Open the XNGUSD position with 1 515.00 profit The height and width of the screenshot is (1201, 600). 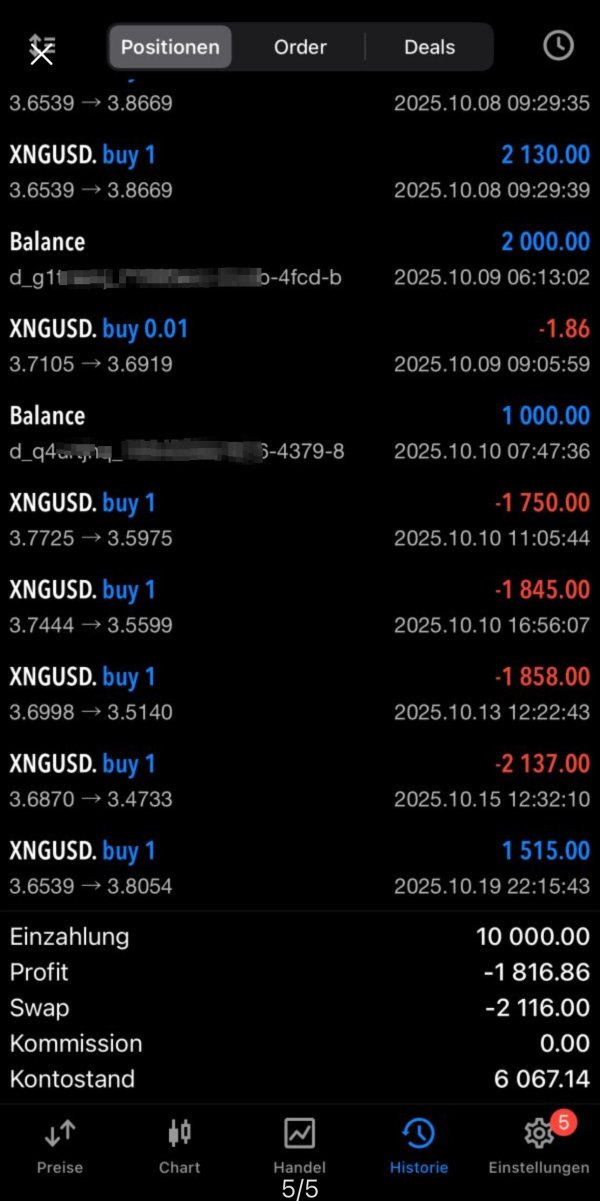point(299,868)
